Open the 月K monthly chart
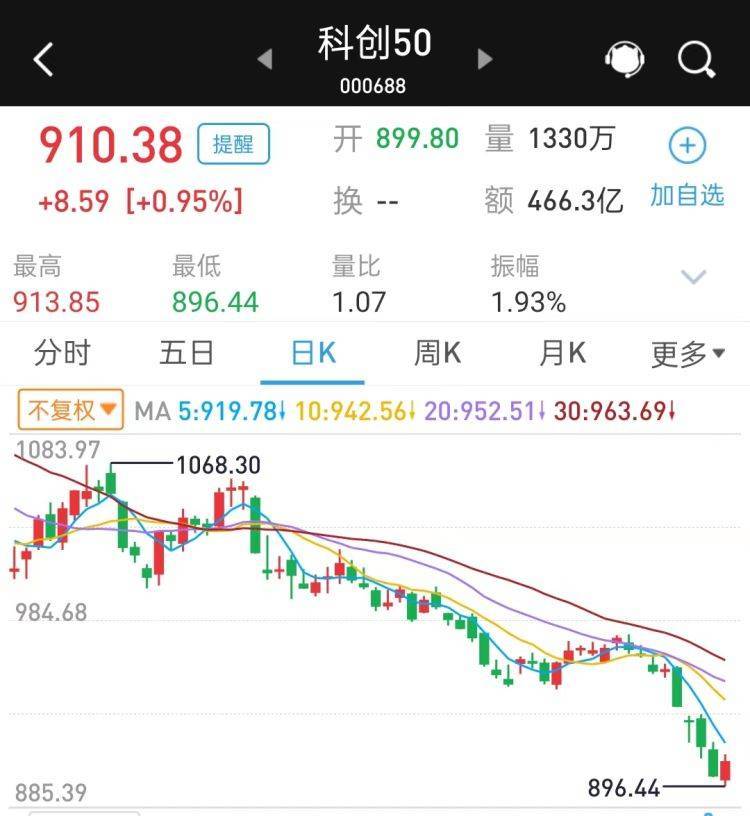This screenshot has height=816, width=750. tap(563, 353)
